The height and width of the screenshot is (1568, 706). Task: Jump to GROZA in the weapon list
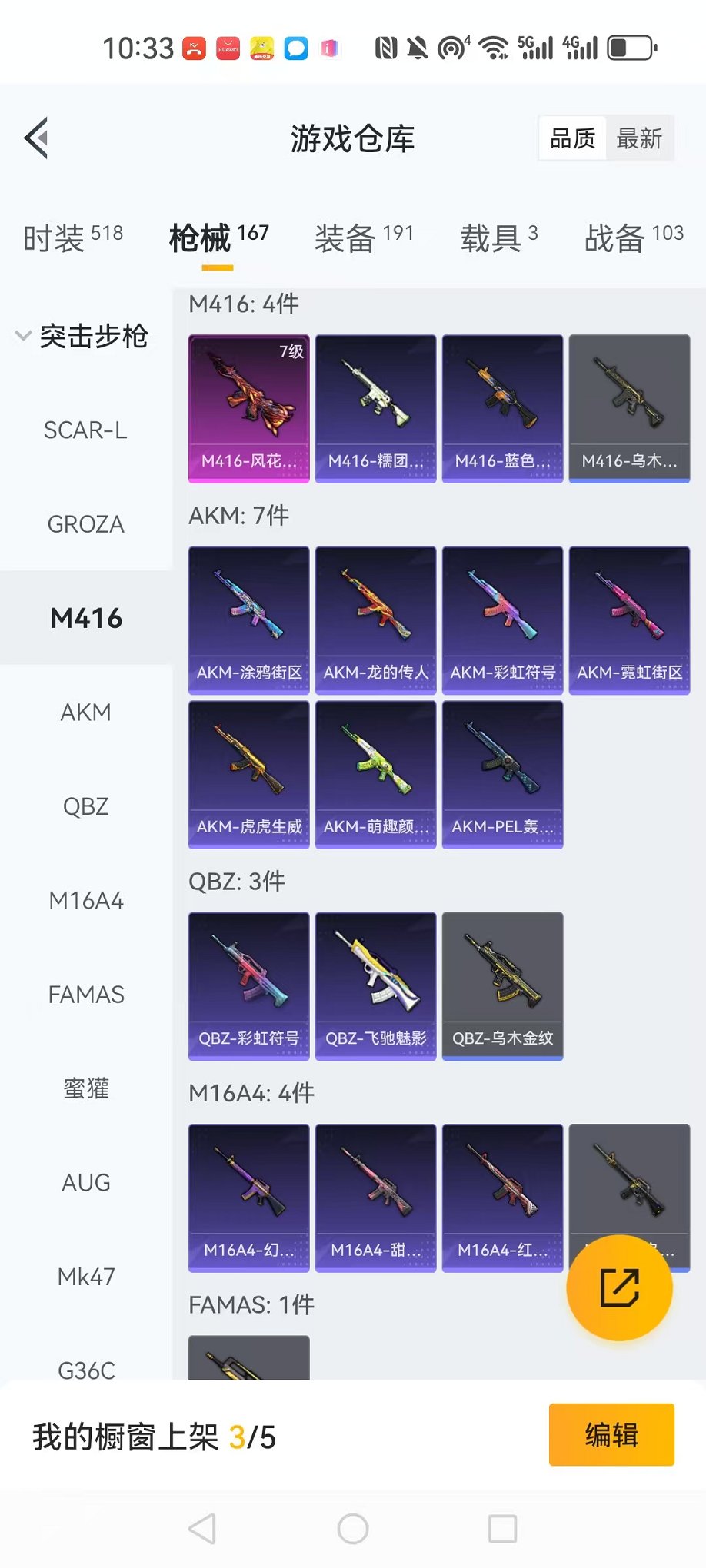click(x=85, y=524)
